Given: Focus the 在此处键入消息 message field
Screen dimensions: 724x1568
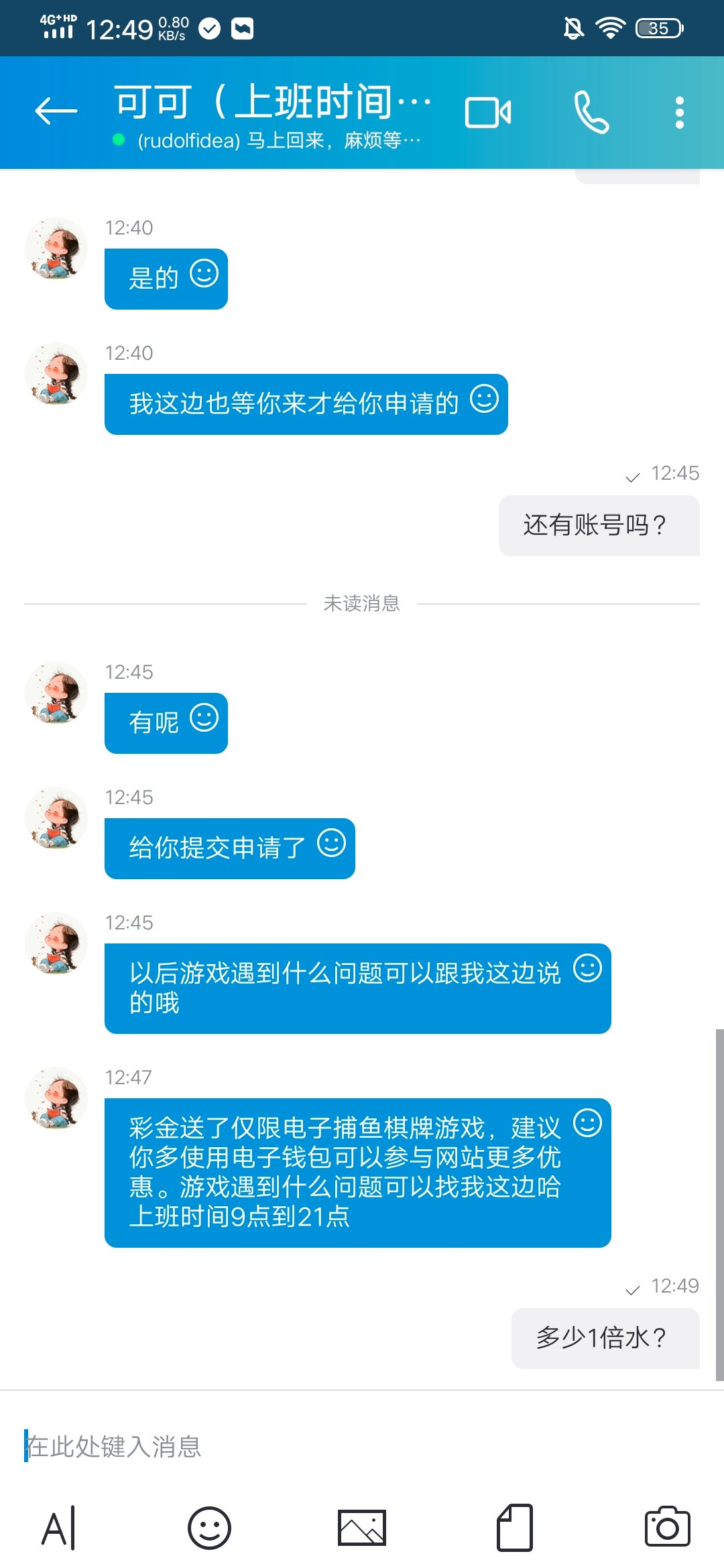Looking at the screenshot, I should pos(362,1447).
